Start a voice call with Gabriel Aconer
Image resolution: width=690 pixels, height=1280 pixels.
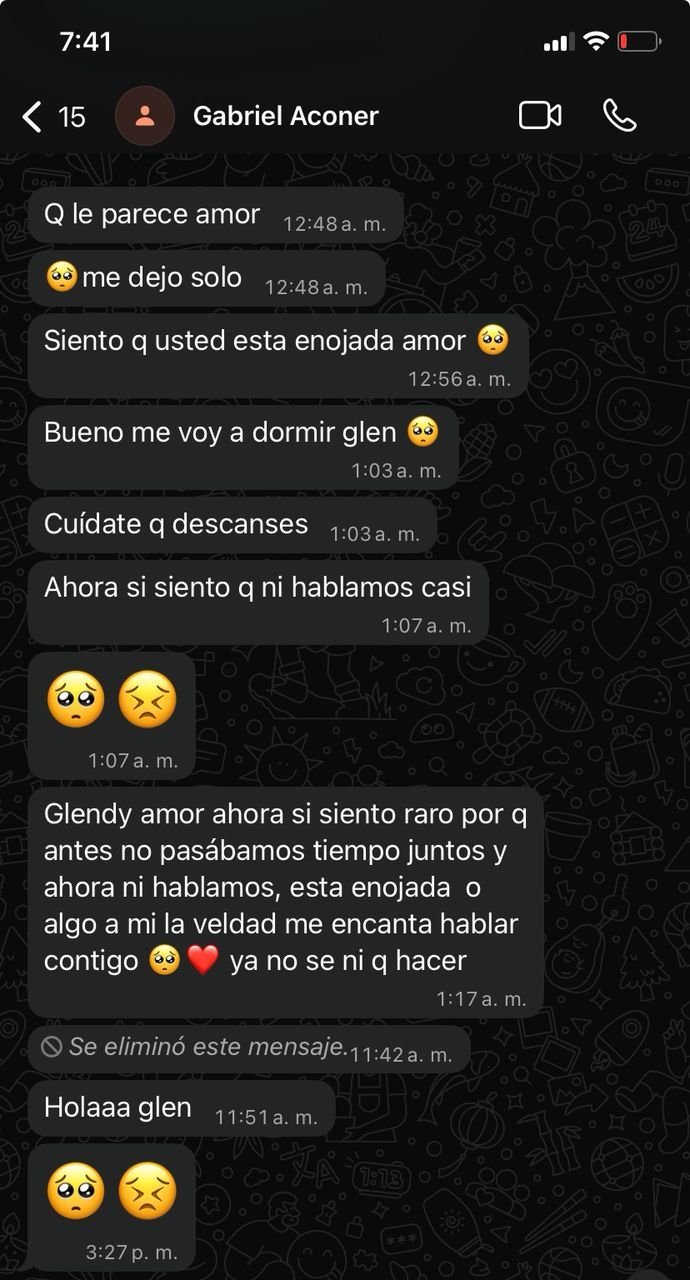tap(620, 116)
